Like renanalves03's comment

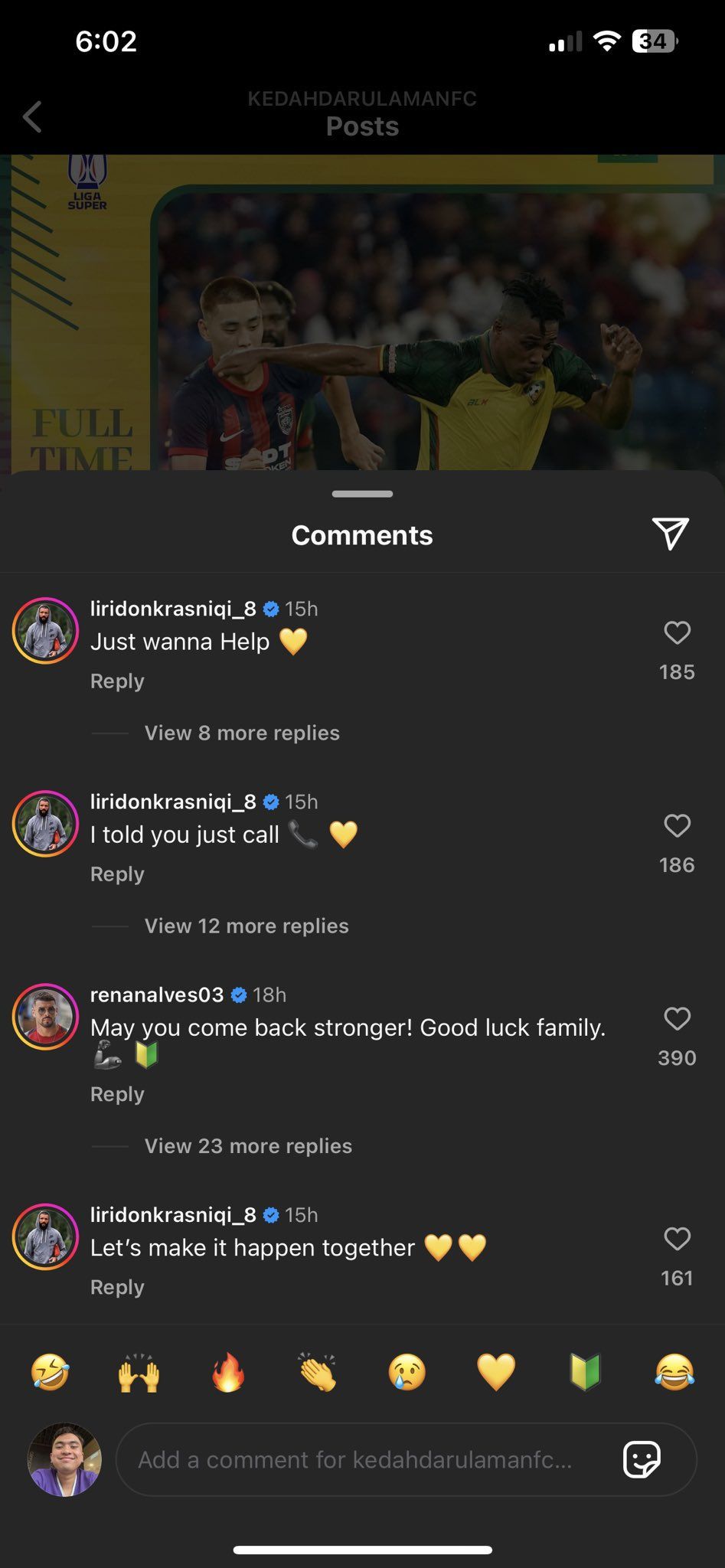coord(677,1018)
